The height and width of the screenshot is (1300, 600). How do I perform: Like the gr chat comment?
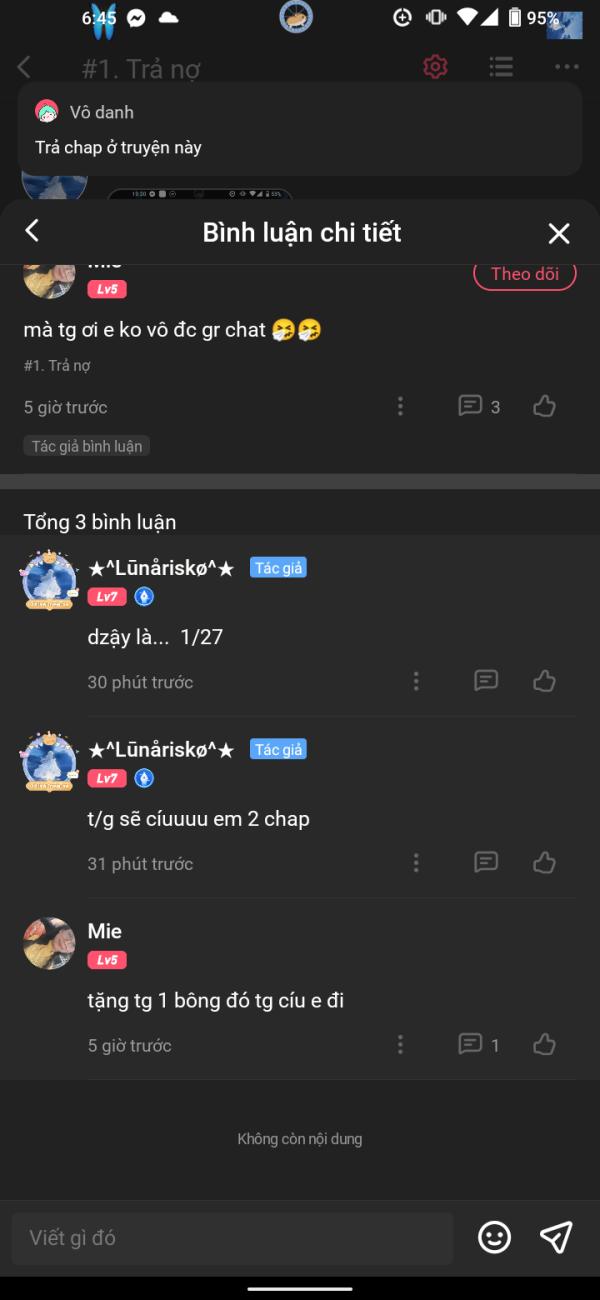tap(544, 406)
